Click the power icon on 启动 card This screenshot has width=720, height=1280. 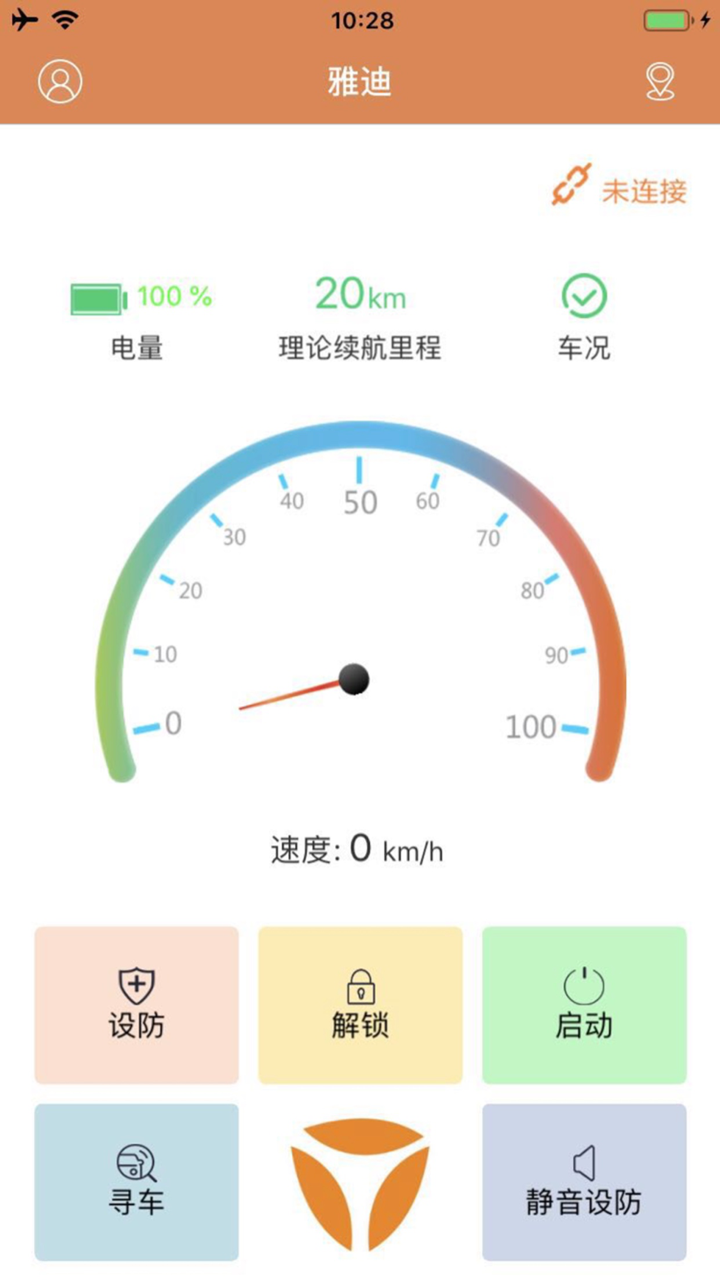[x=584, y=985]
